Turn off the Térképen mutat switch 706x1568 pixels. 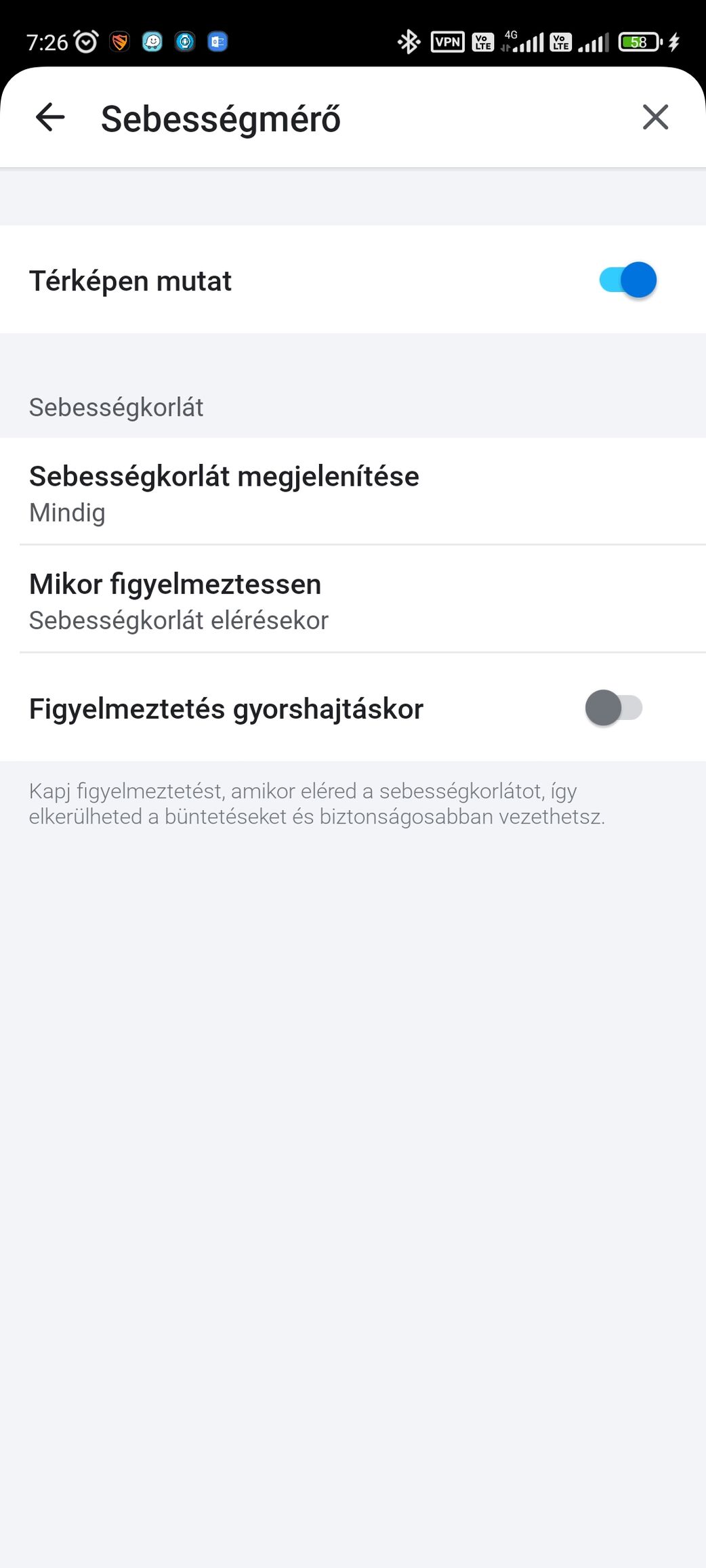pos(627,280)
